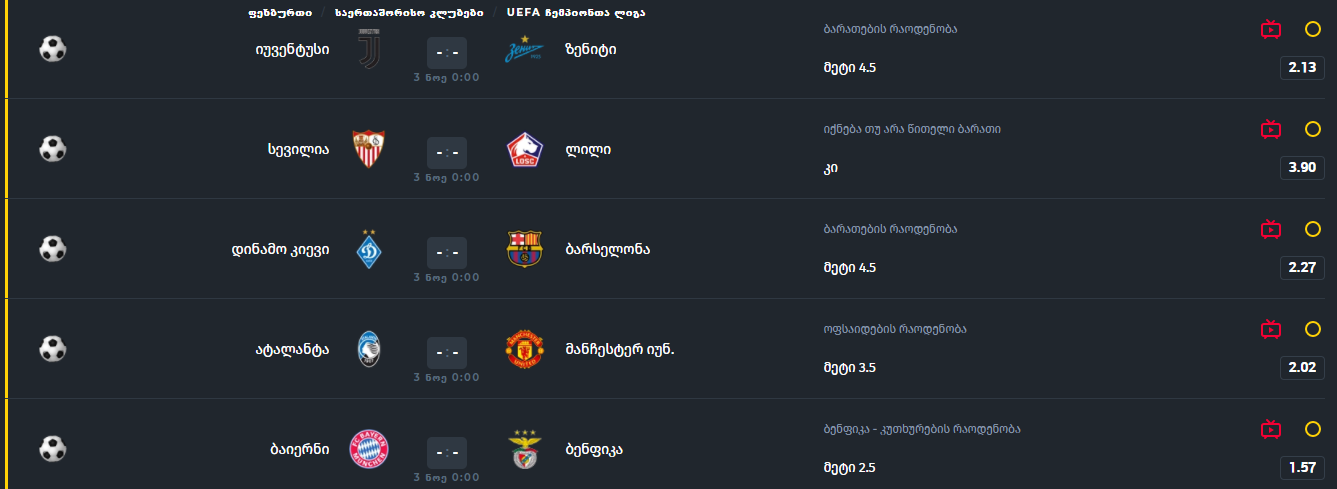The width and height of the screenshot is (1337, 489).
Task: Open the UEFA Champions League breadcrumb
Action: [575, 13]
